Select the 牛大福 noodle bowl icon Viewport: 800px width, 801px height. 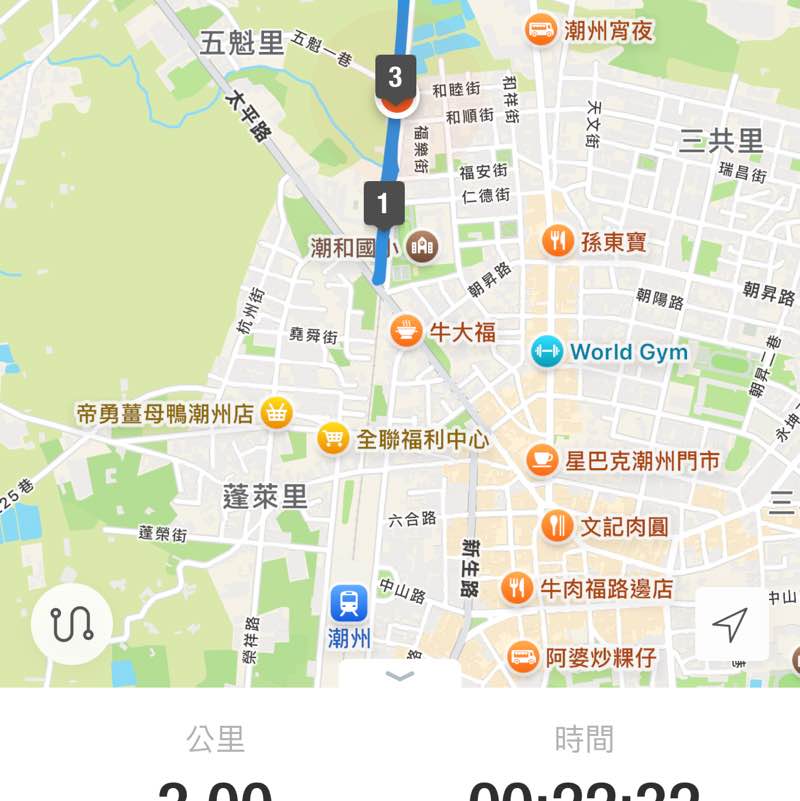coord(405,330)
